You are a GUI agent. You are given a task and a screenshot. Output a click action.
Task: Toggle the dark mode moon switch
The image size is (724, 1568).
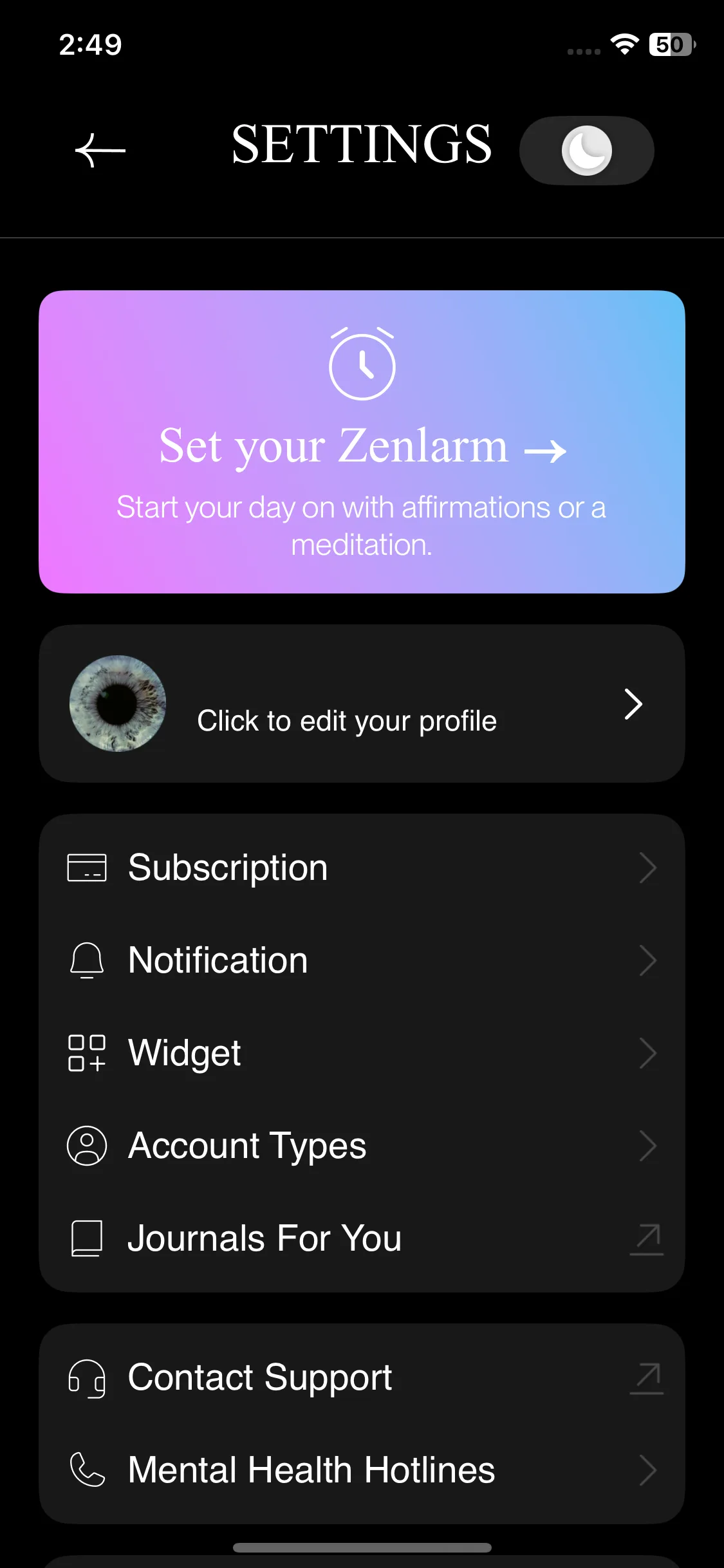tap(586, 151)
